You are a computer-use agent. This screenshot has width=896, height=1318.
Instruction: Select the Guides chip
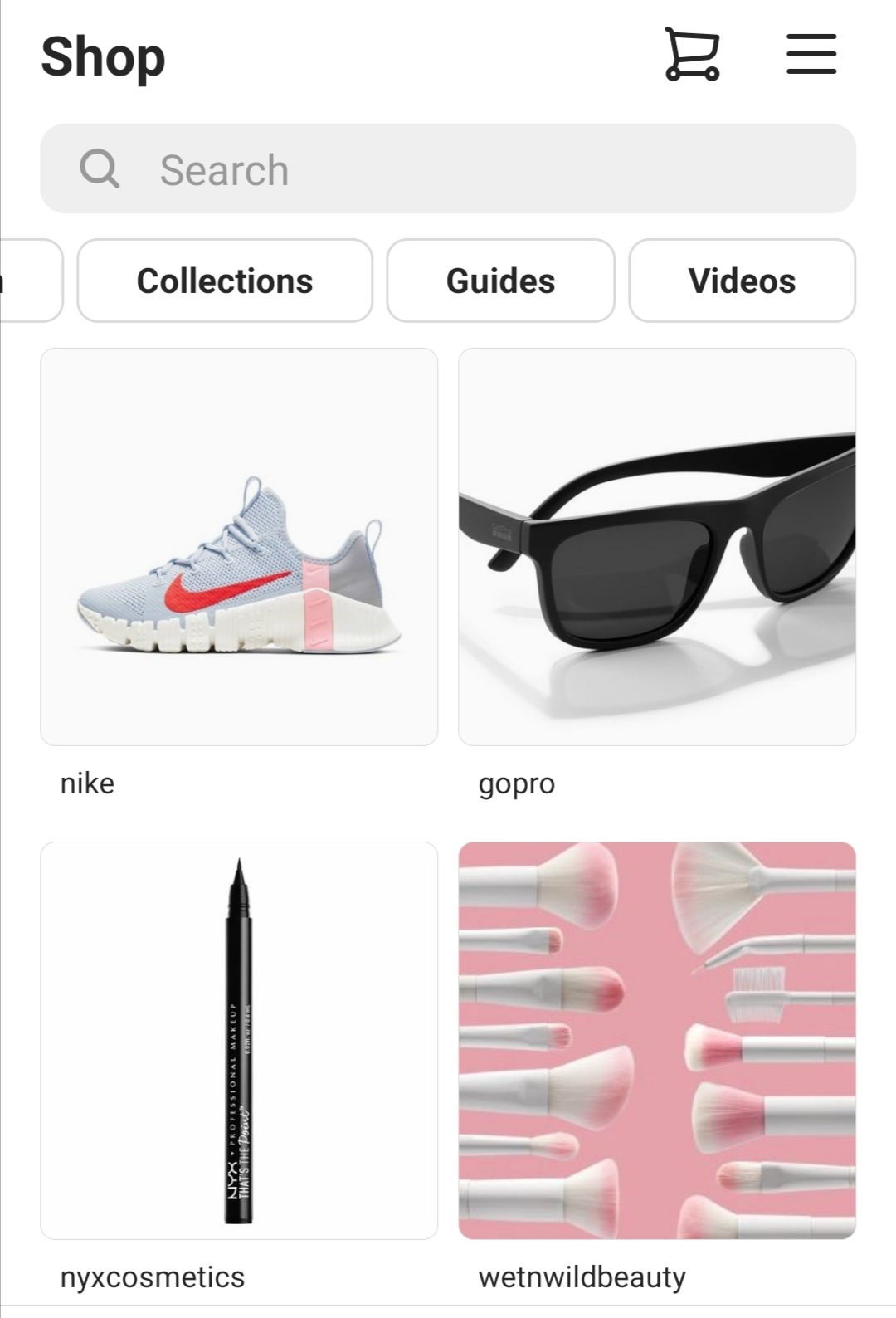pyautogui.click(x=500, y=281)
